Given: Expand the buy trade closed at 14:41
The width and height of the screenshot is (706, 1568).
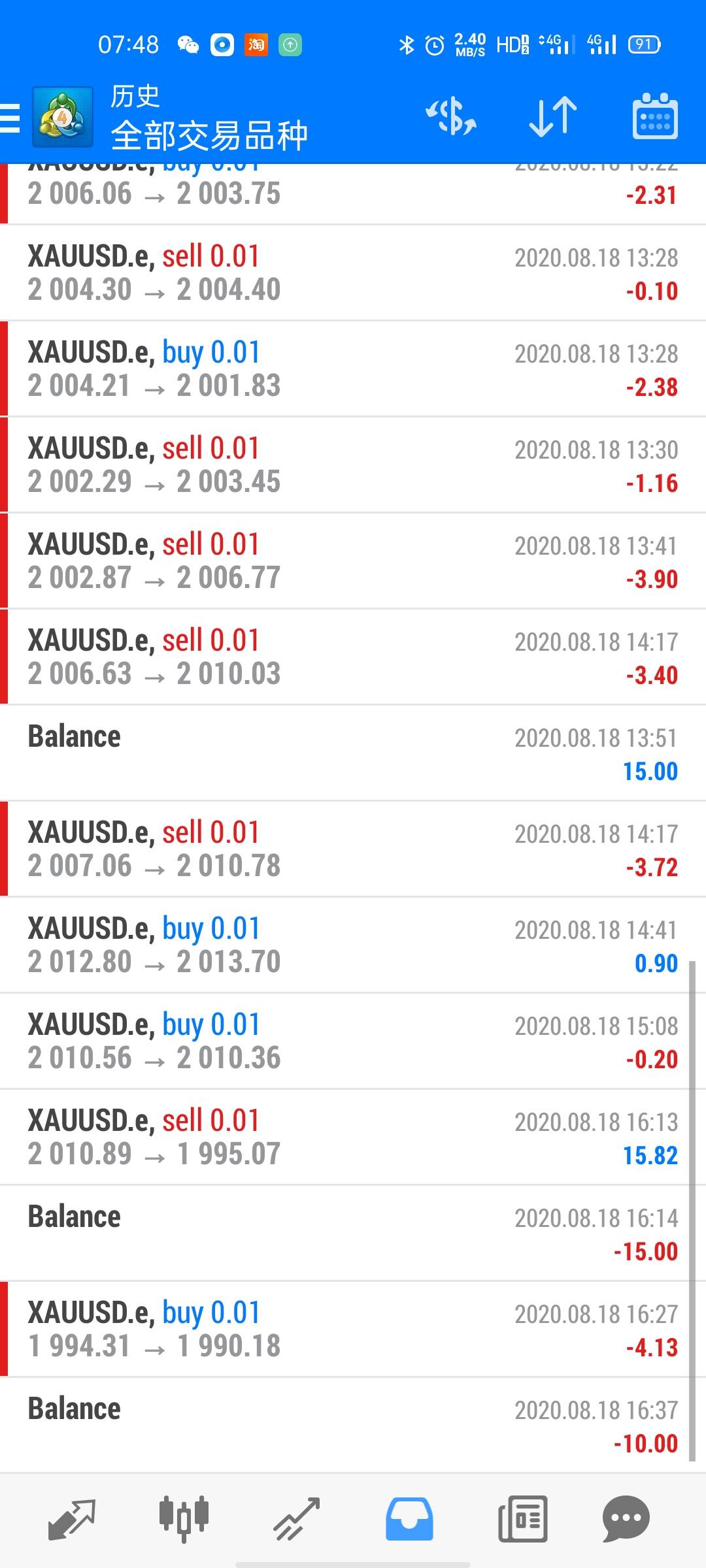Looking at the screenshot, I should tap(353, 945).
